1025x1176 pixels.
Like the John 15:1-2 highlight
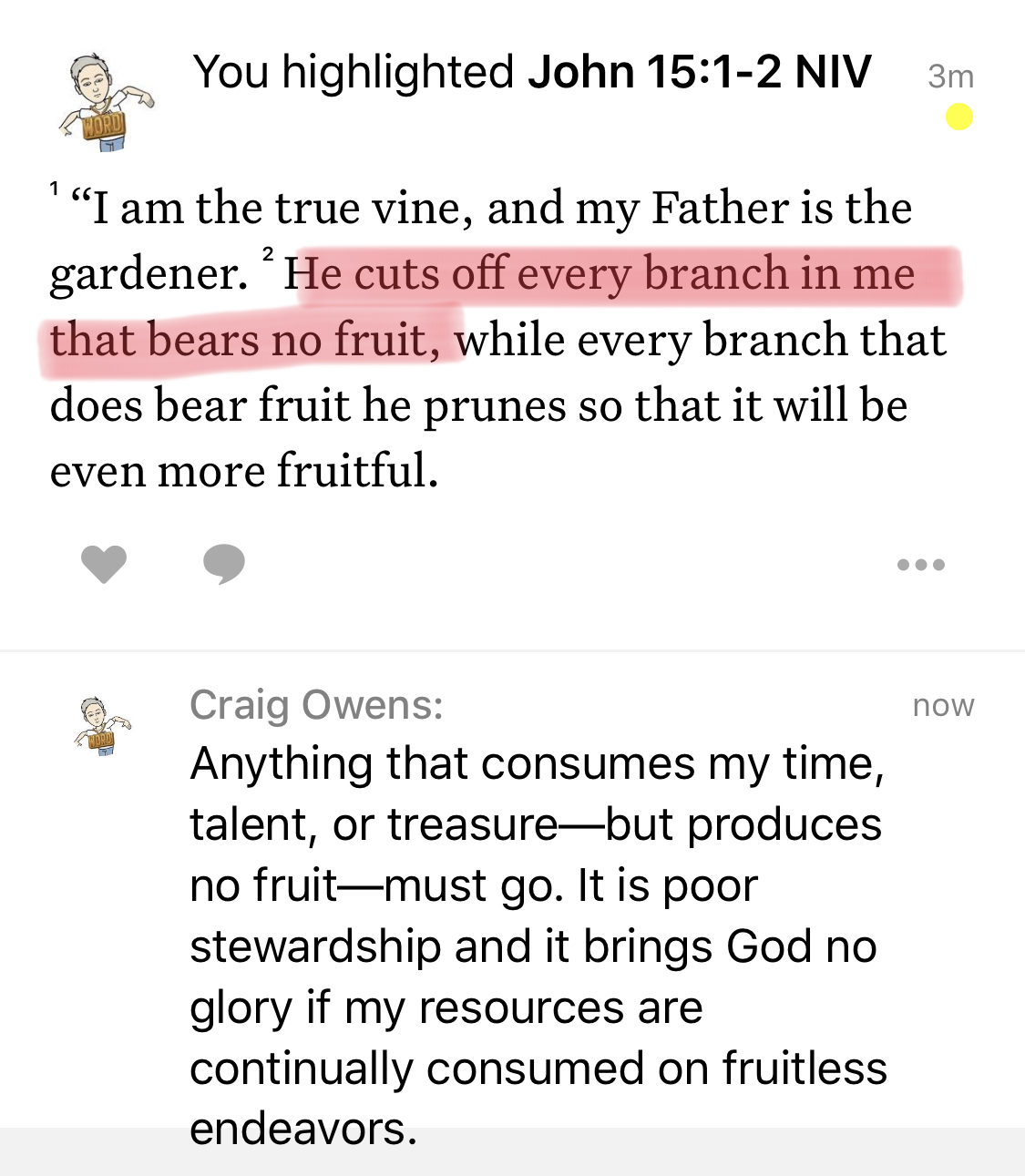click(x=104, y=564)
